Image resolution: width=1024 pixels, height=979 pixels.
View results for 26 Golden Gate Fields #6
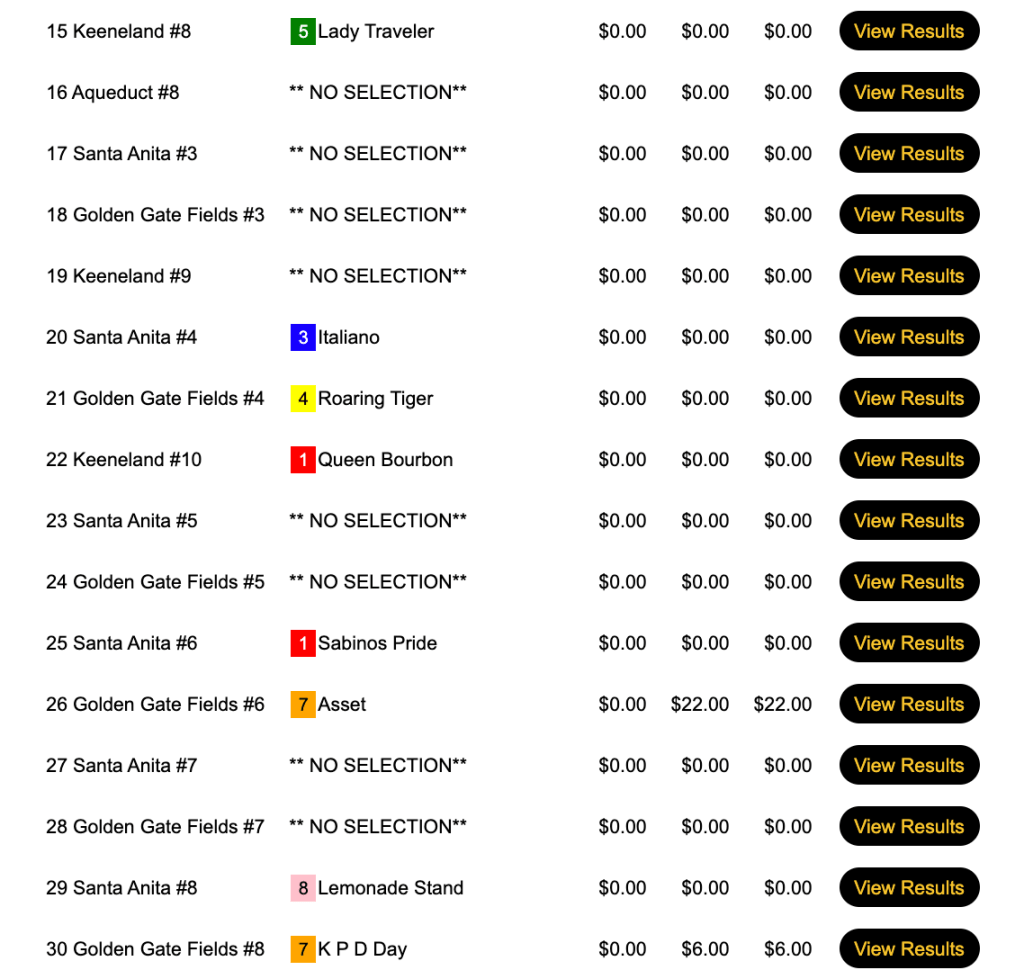click(908, 704)
